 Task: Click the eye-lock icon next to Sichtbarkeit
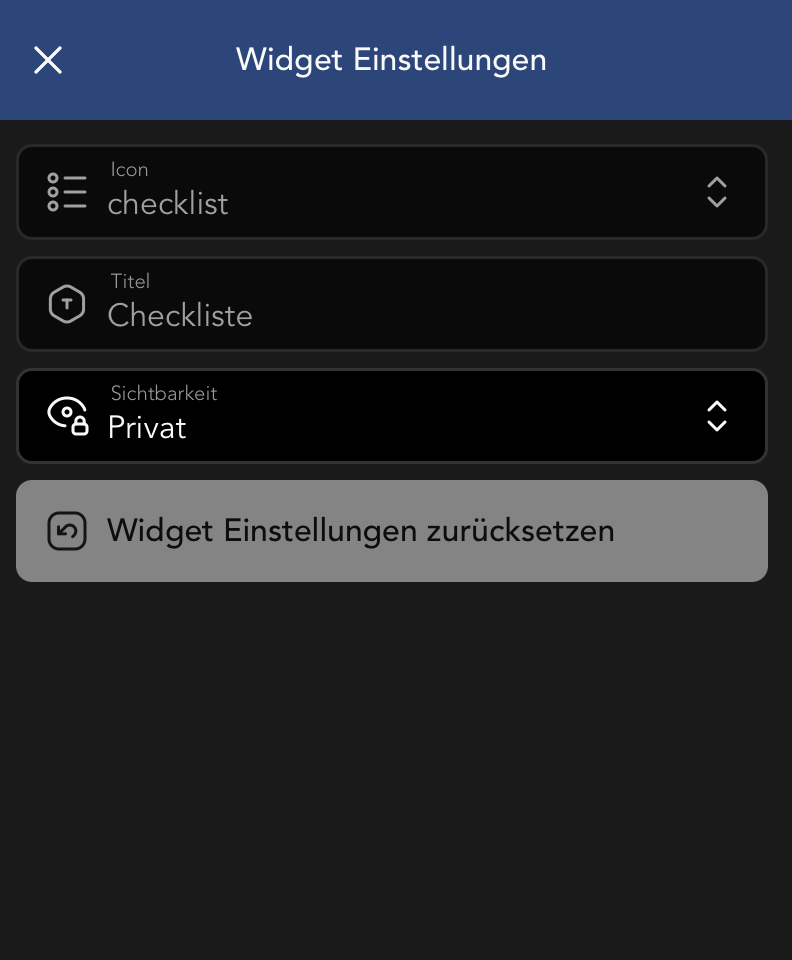coord(66,416)
